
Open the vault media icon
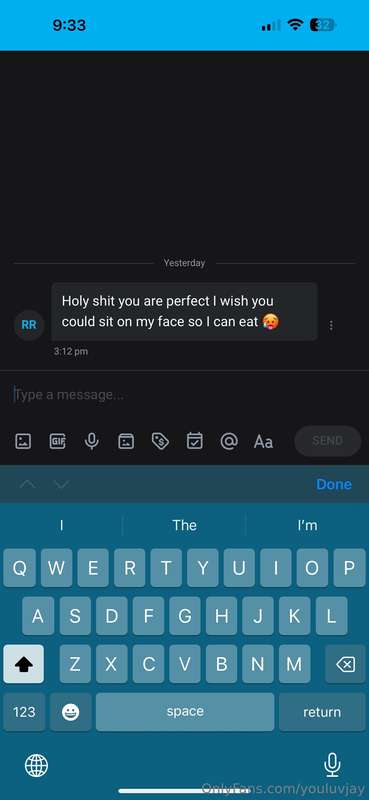coord(126,441)
